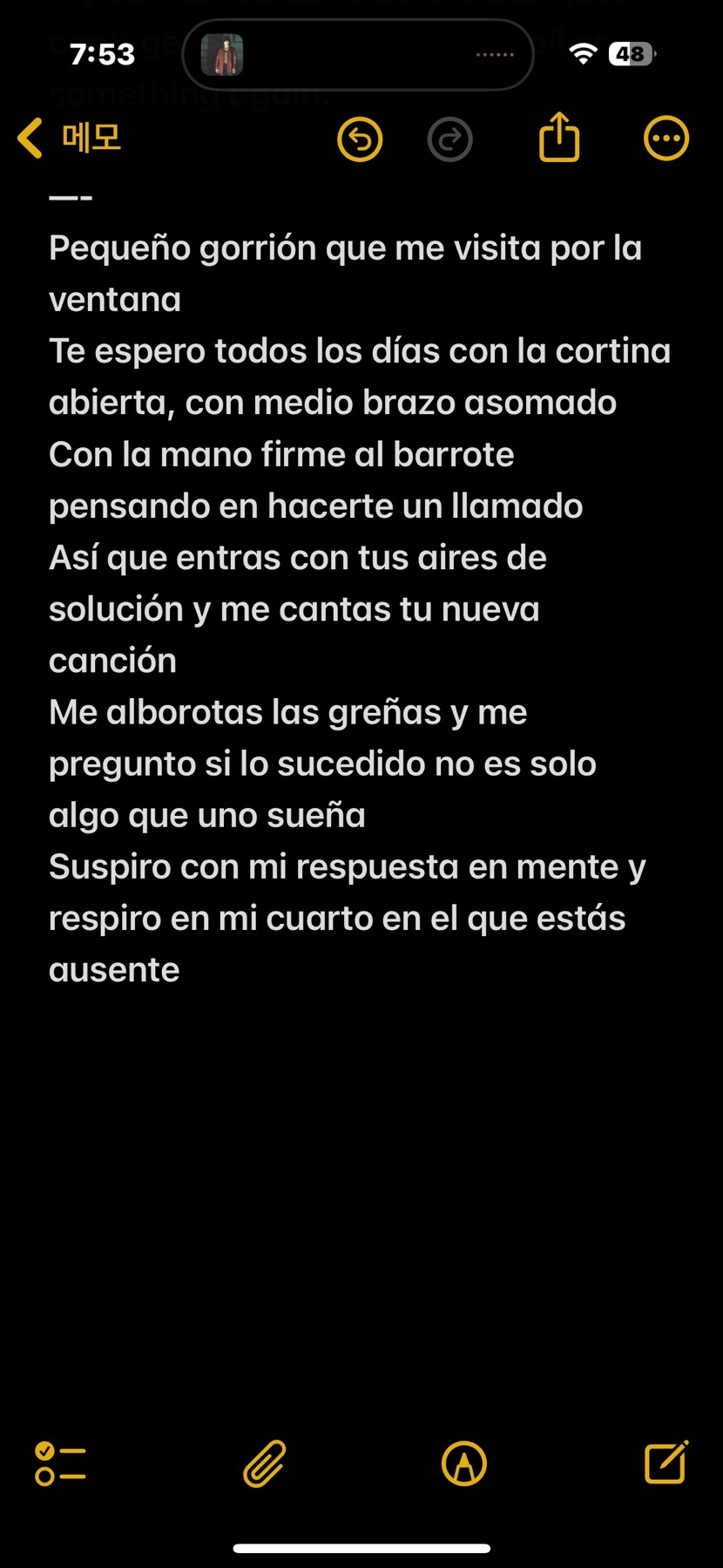Go back to the 메모 list
The height and width of the screenshot is (1568, 723).
click(70, 139)
